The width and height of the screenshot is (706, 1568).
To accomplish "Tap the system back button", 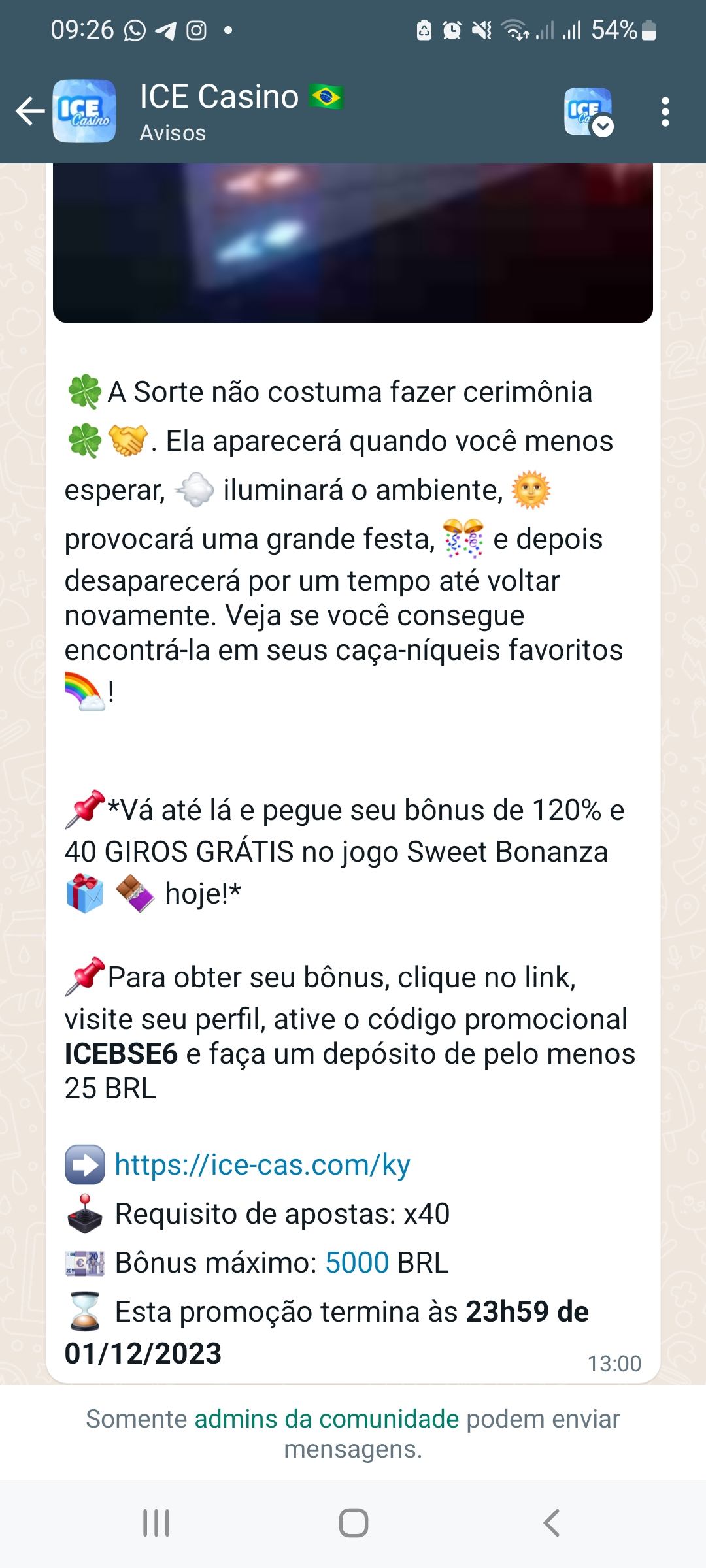I will point(551,1523).
